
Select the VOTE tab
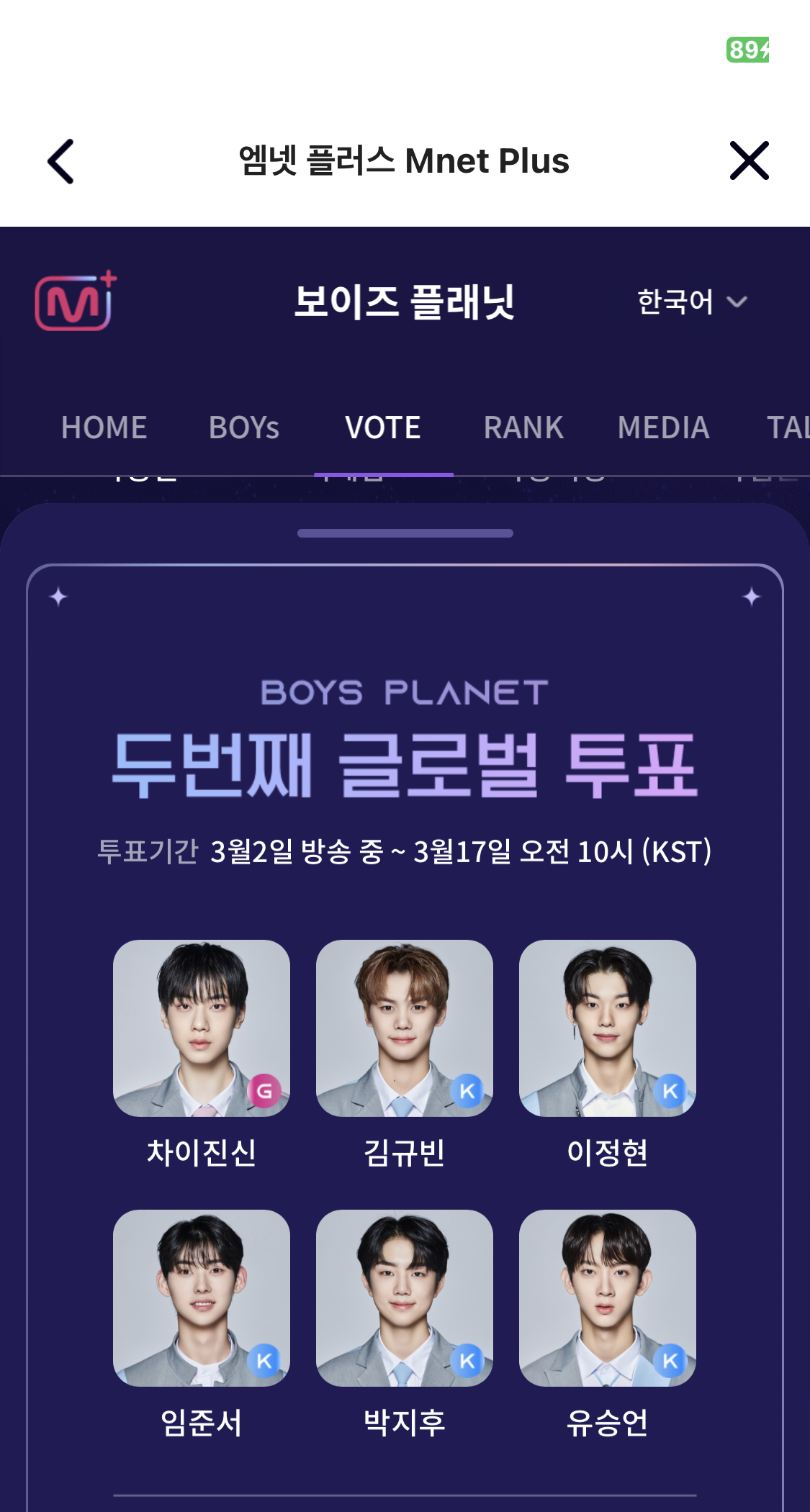click(x=383, y=427)
